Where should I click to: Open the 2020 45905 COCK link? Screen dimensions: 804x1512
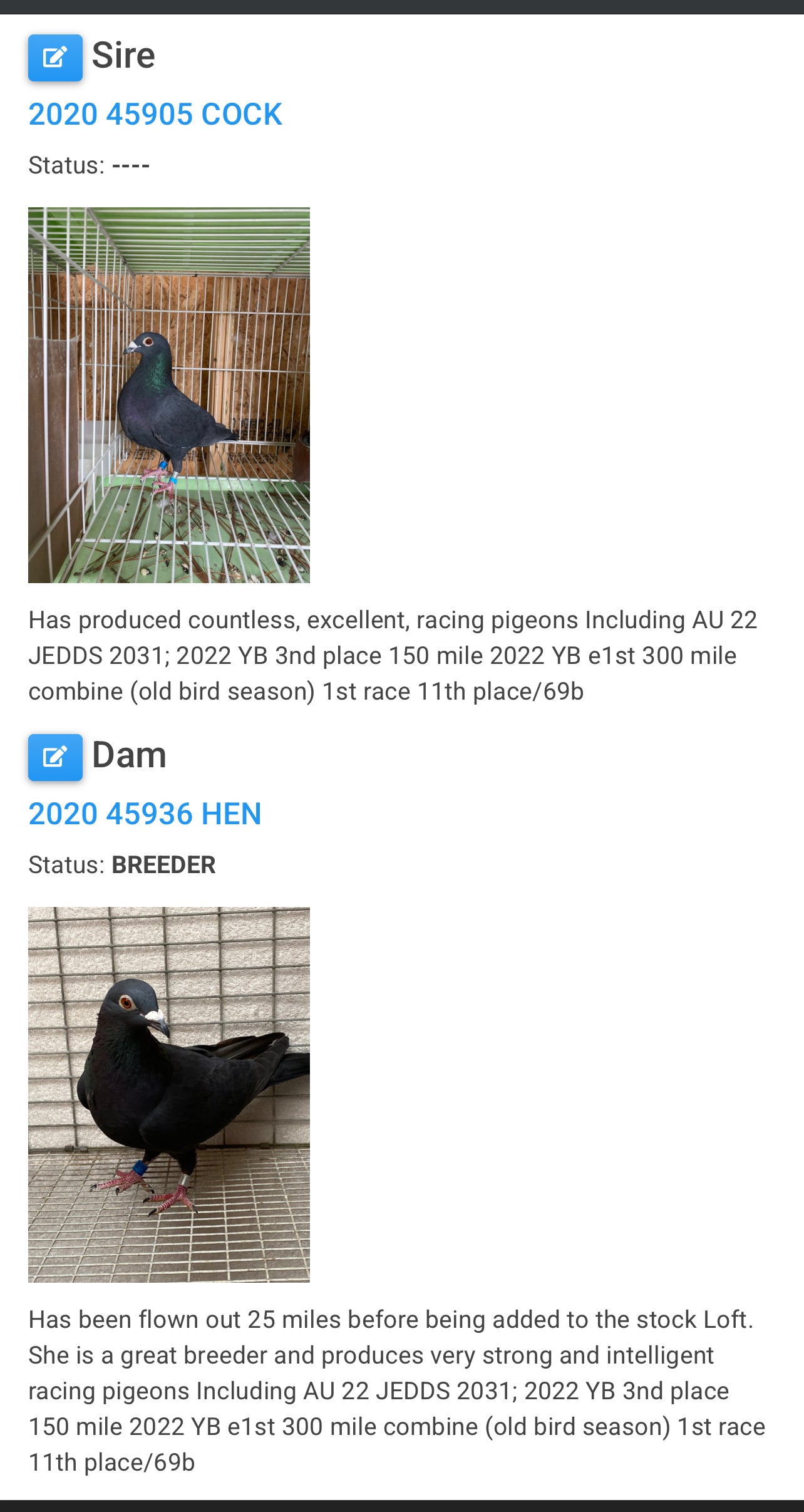point(155,115)
